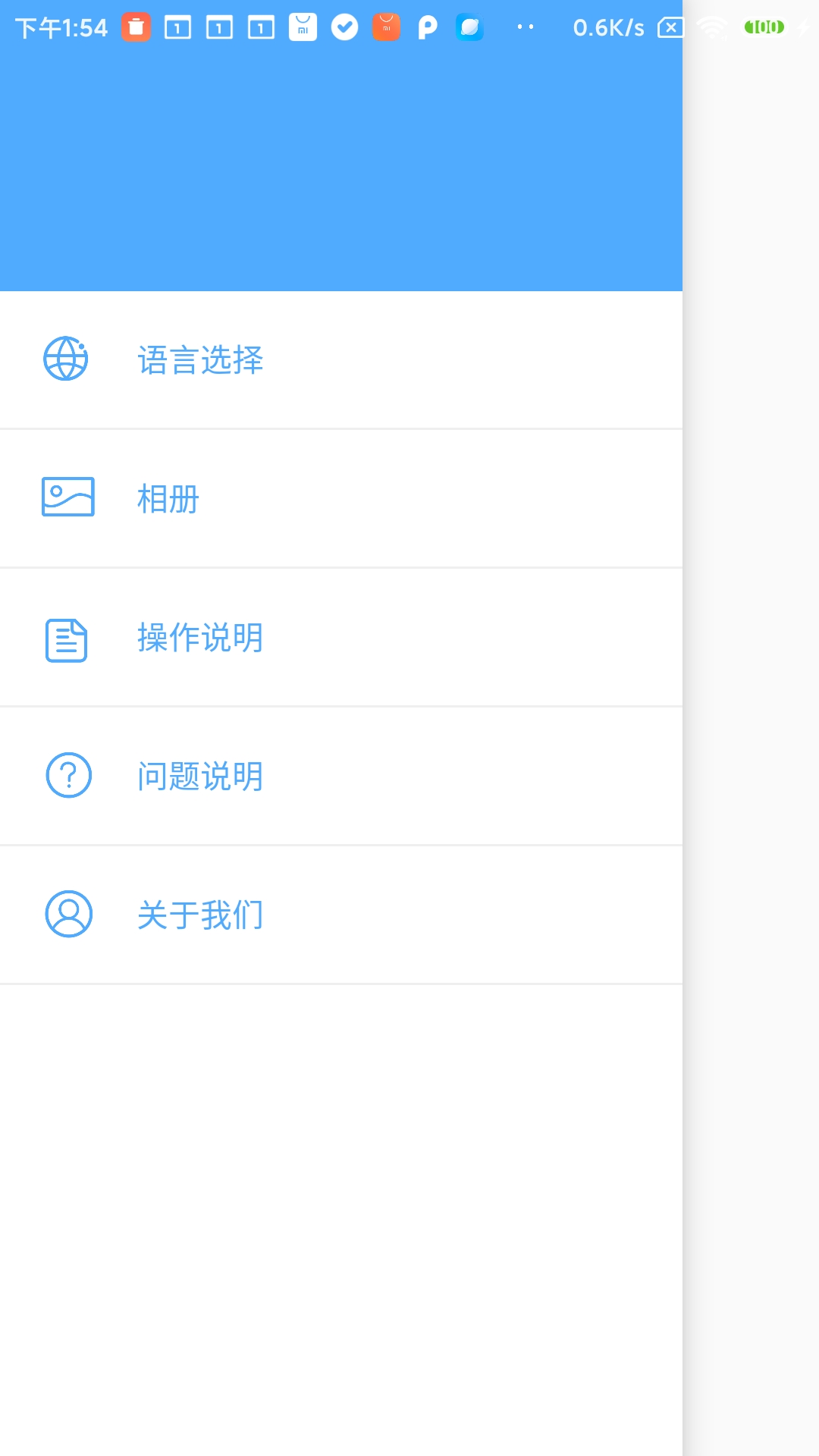The width and height of the screenshot is (819, 1456).
Task: Click the picture icon beside 相册
Action: [68, 497]
